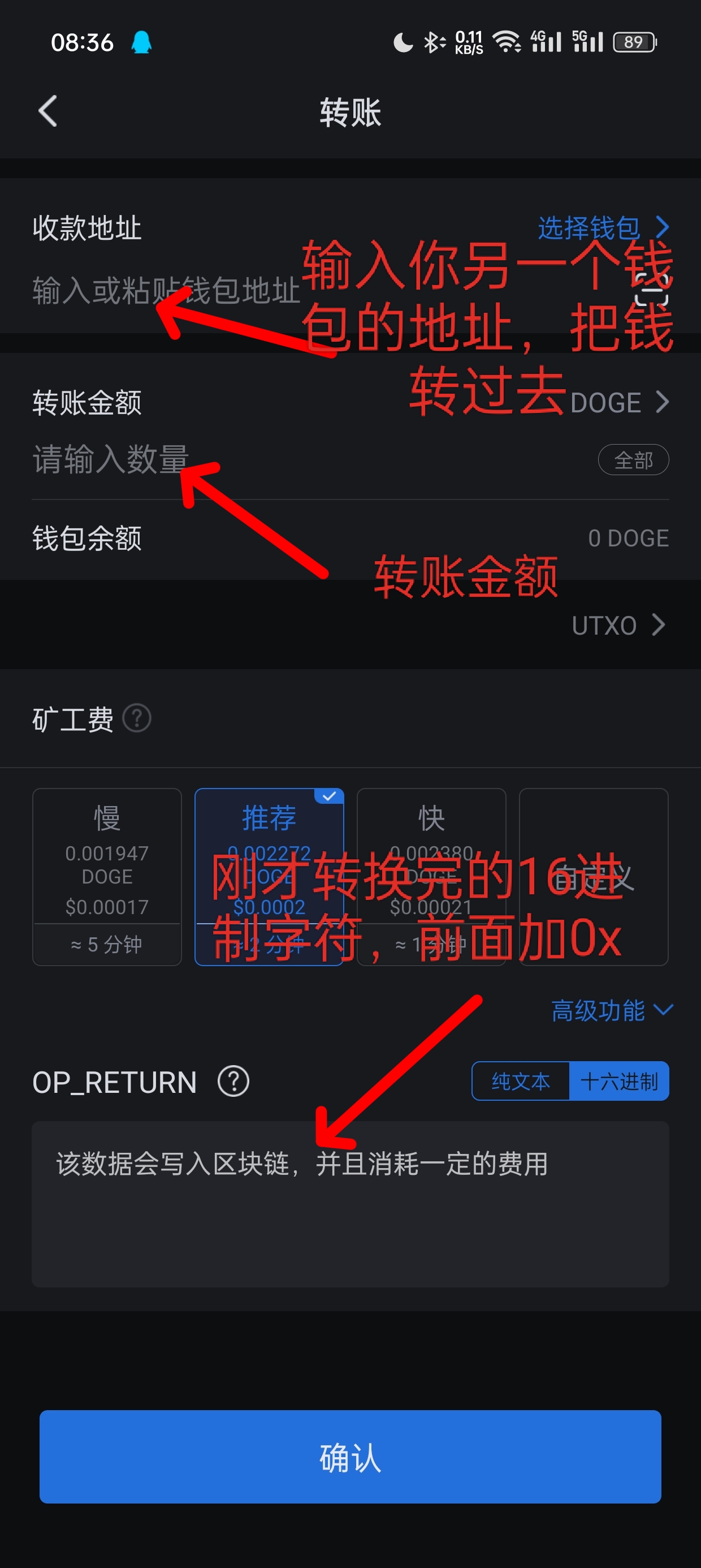Show help for OP_RETURN
Viewport: 701px width, 1568px height.
click(233, 1082)
